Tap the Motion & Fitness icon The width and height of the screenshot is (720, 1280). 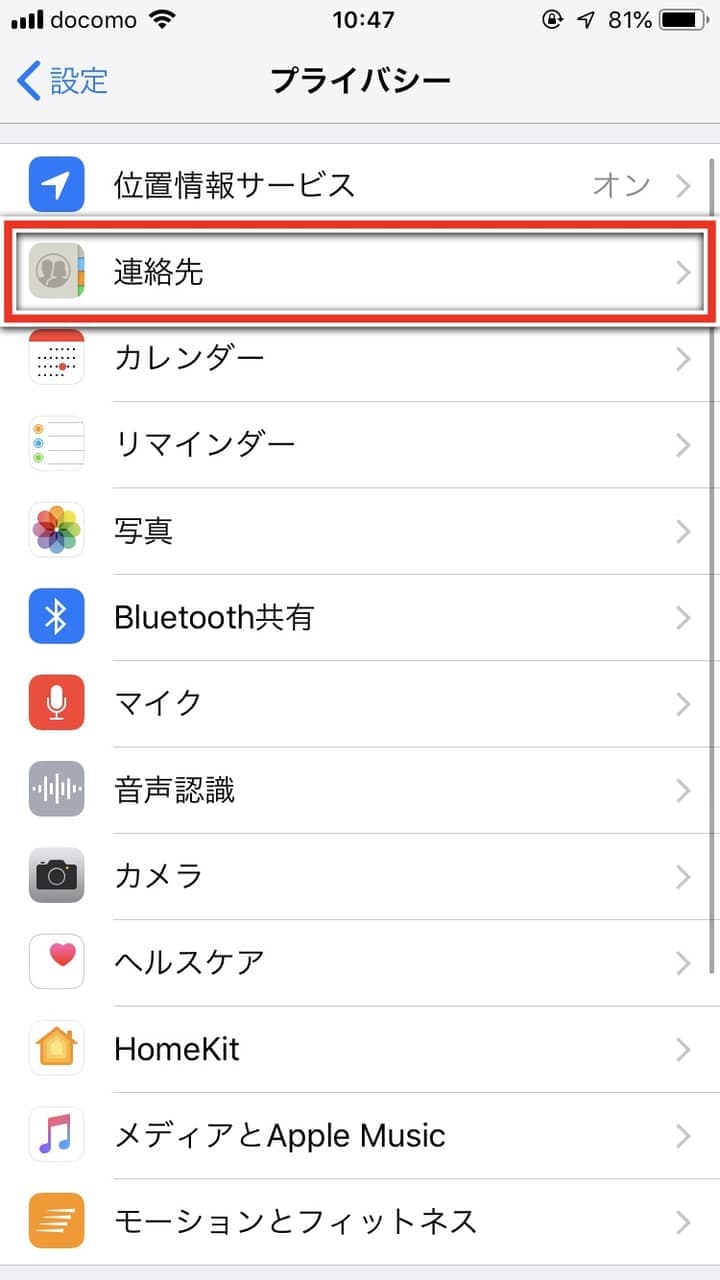(56, 1220)
